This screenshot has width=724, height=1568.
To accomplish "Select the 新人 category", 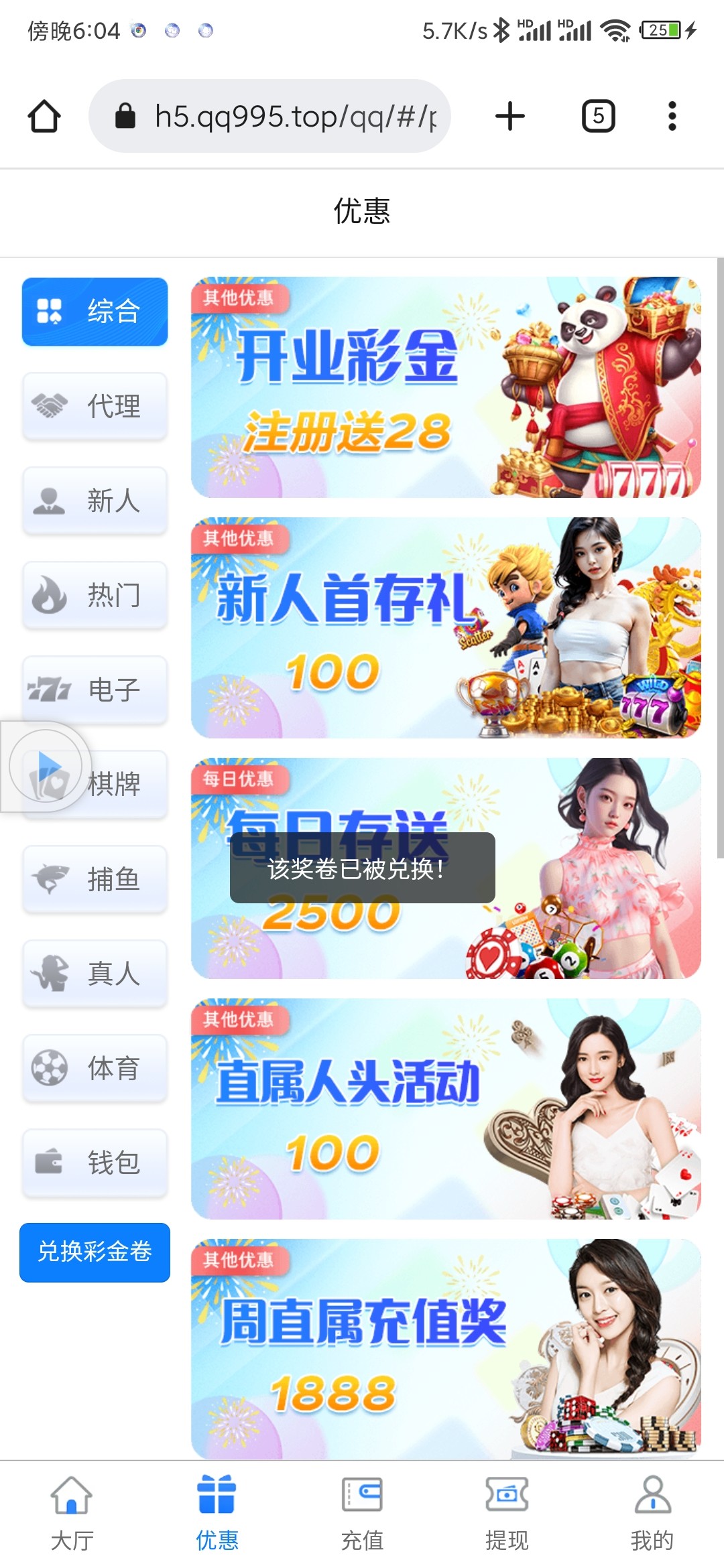I will 95,501.
